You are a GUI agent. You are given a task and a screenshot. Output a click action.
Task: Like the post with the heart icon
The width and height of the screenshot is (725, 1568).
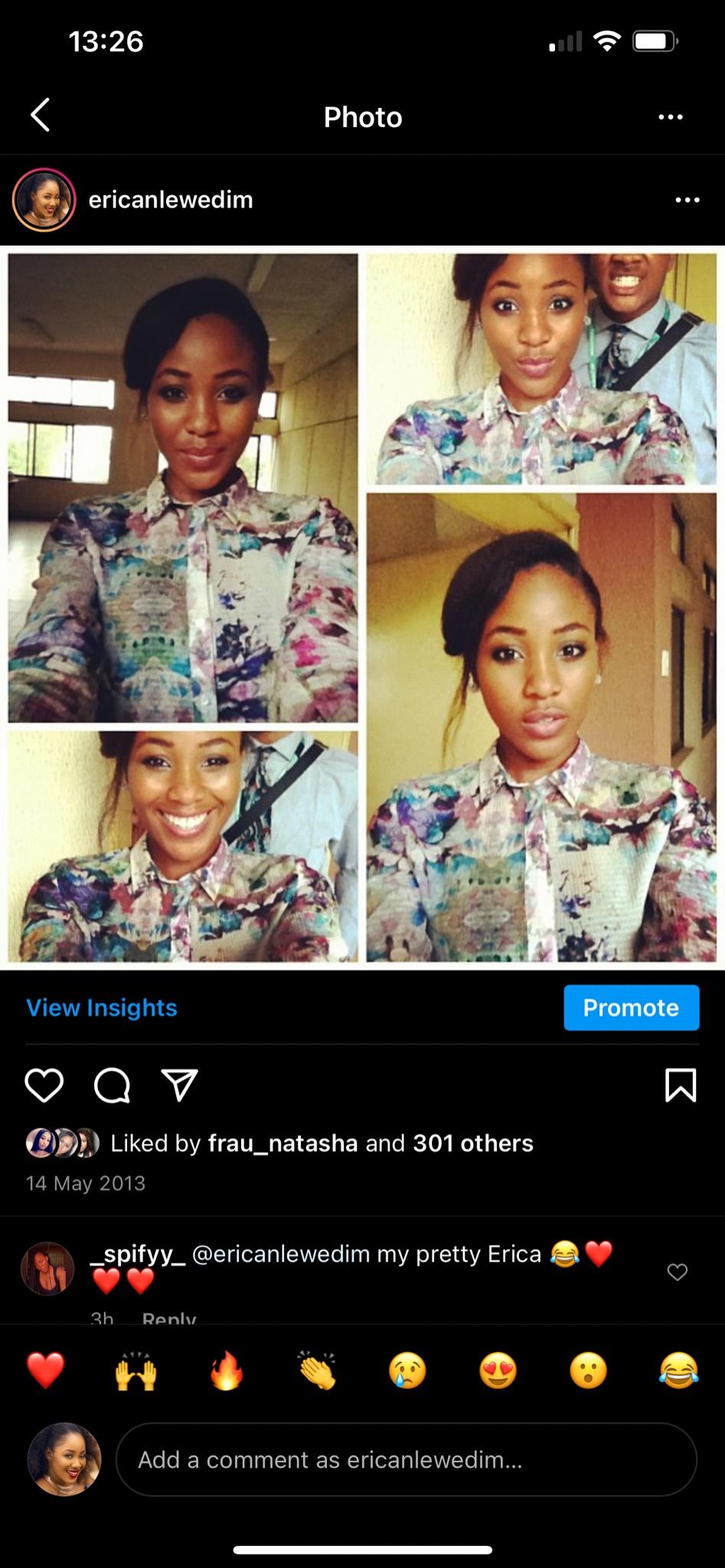tap(44, 1085)
